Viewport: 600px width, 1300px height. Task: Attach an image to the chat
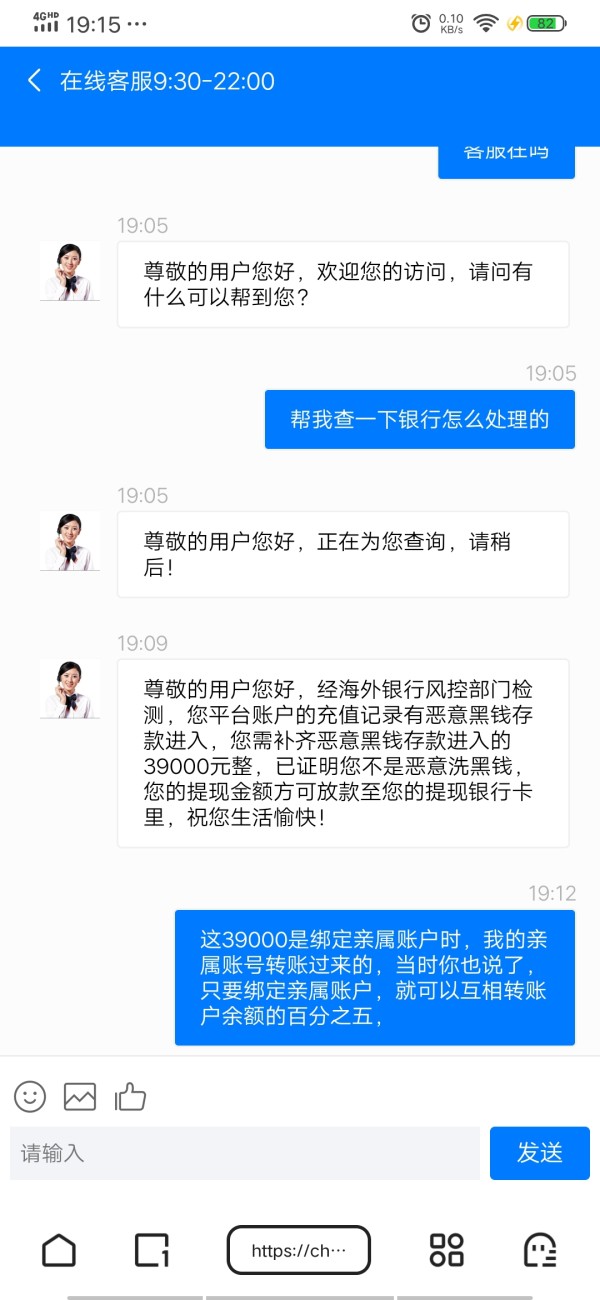pyautogui.click(x=80, y=1096)
